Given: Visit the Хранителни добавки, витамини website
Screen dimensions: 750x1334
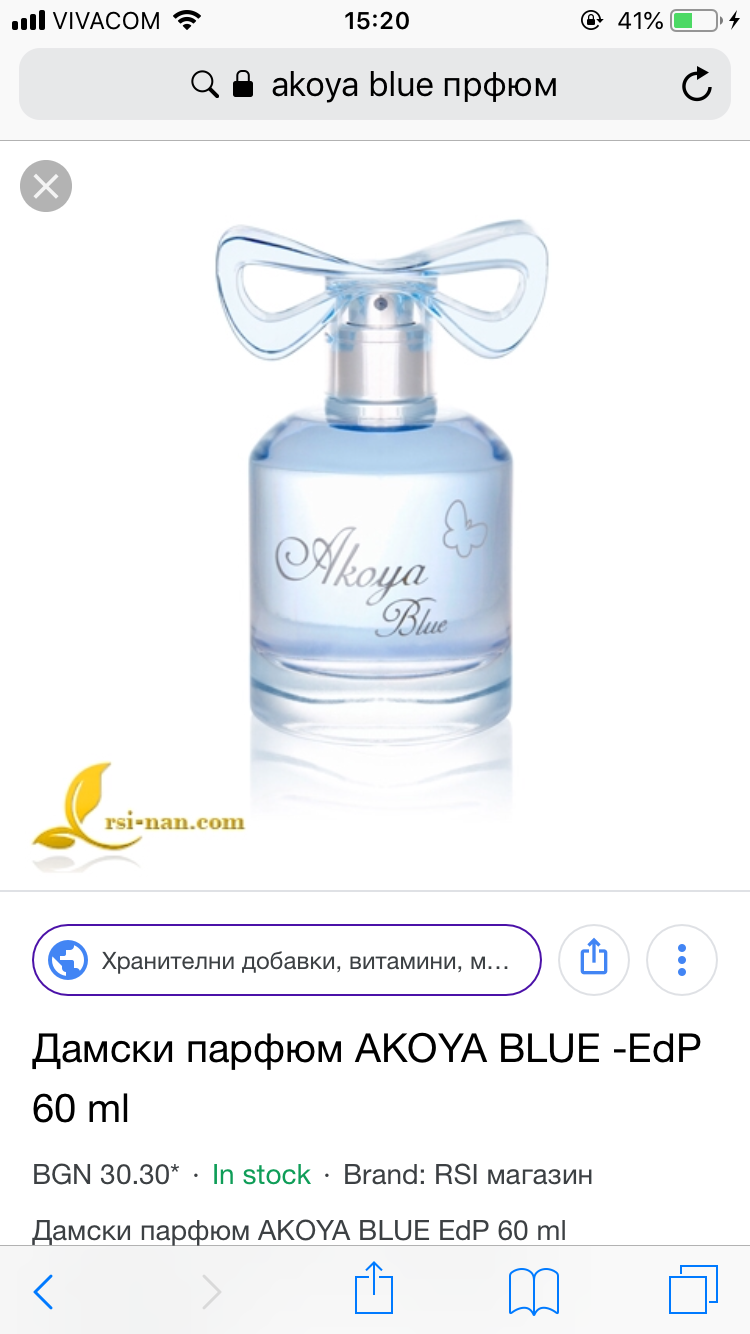Looking at the screenshot, I should click(287, 961).
